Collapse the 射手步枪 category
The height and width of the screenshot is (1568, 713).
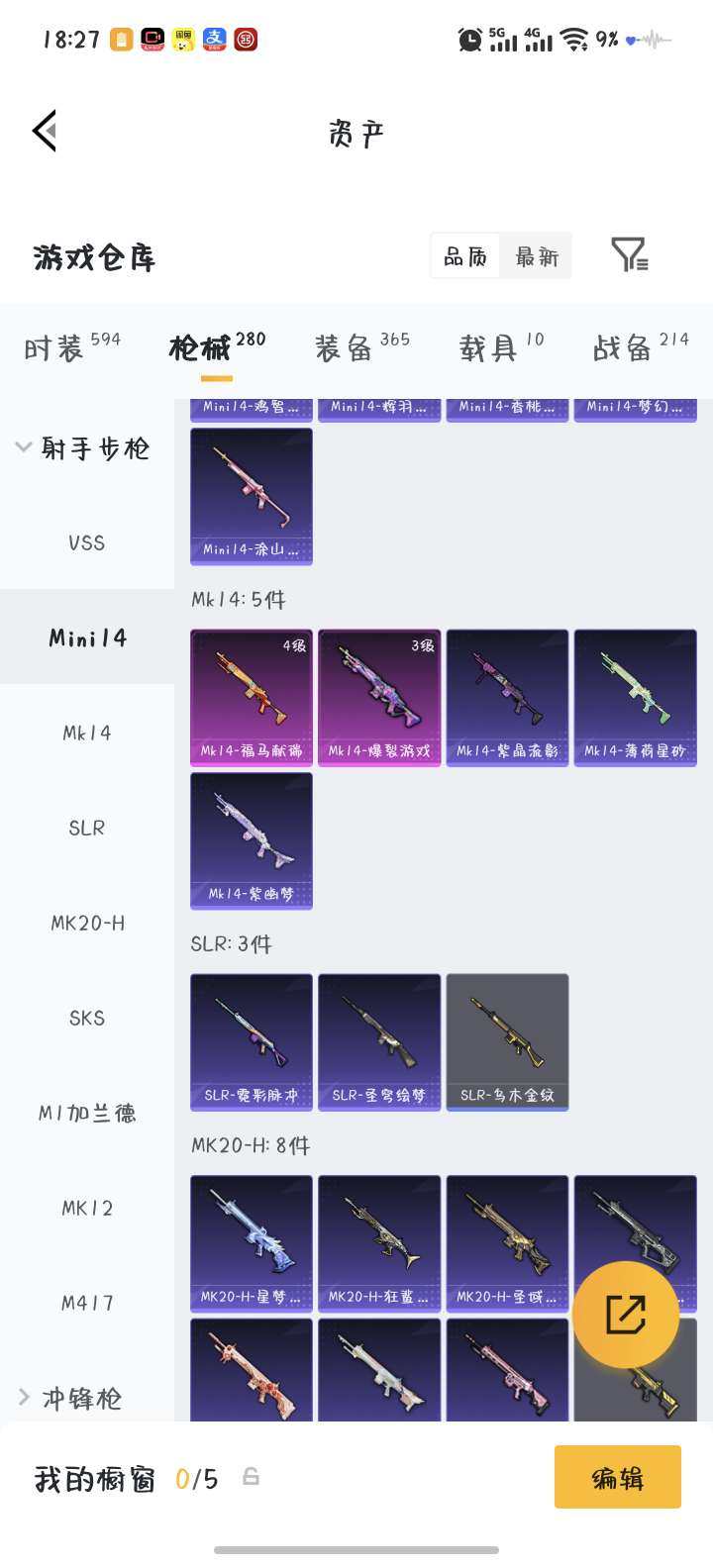tap(84, 448)
